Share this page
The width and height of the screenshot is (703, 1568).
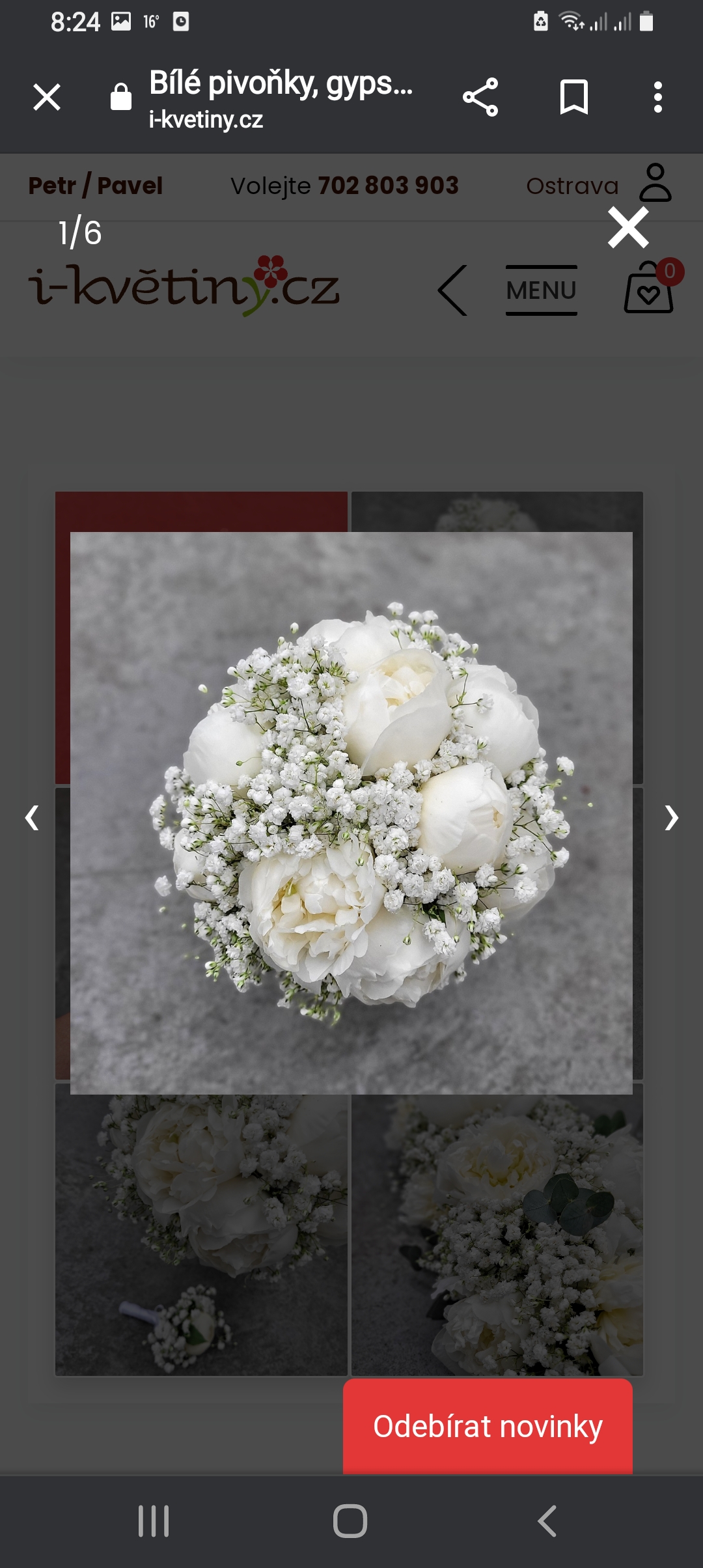[480, 98]
